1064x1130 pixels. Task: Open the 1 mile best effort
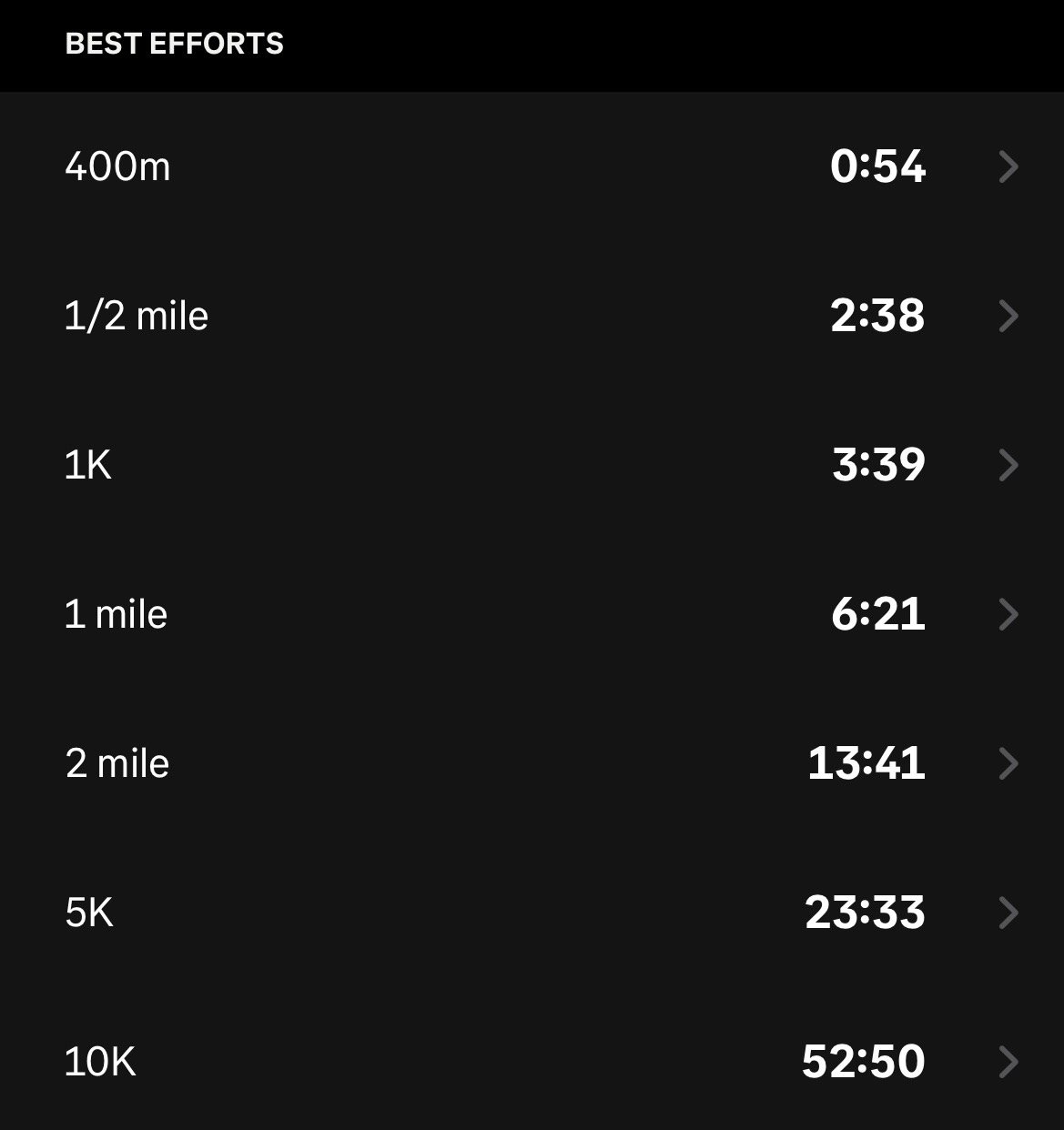coord(532,614)
